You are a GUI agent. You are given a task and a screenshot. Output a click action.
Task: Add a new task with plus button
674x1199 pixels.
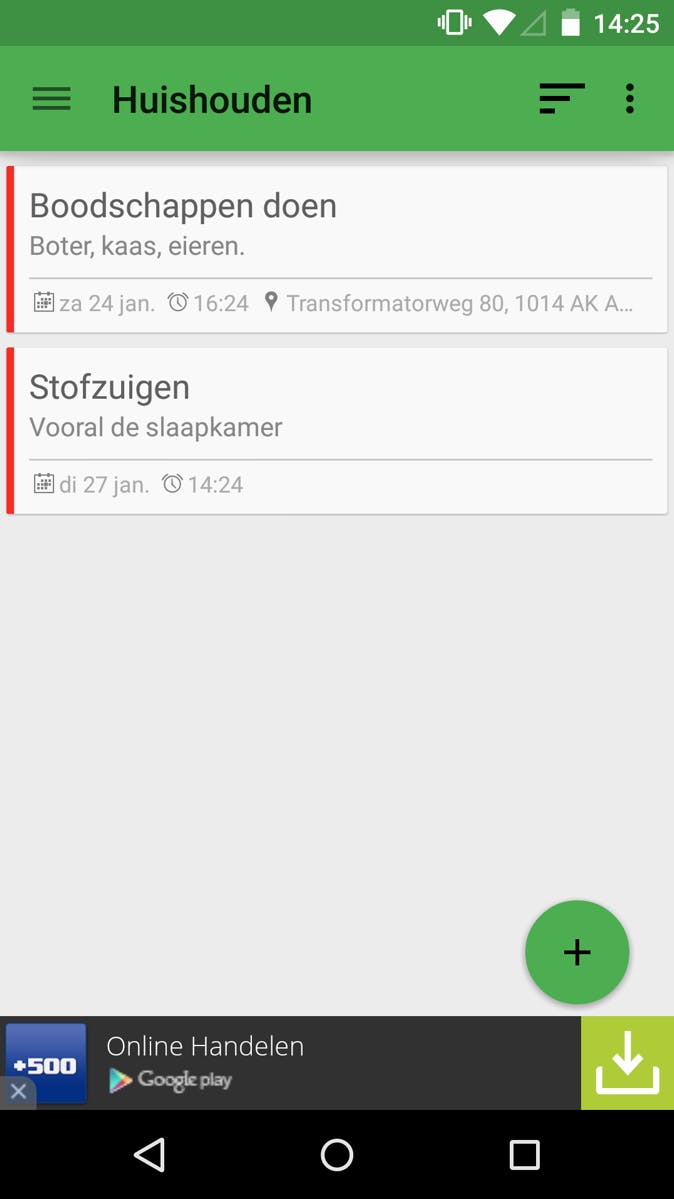point(577,952)
